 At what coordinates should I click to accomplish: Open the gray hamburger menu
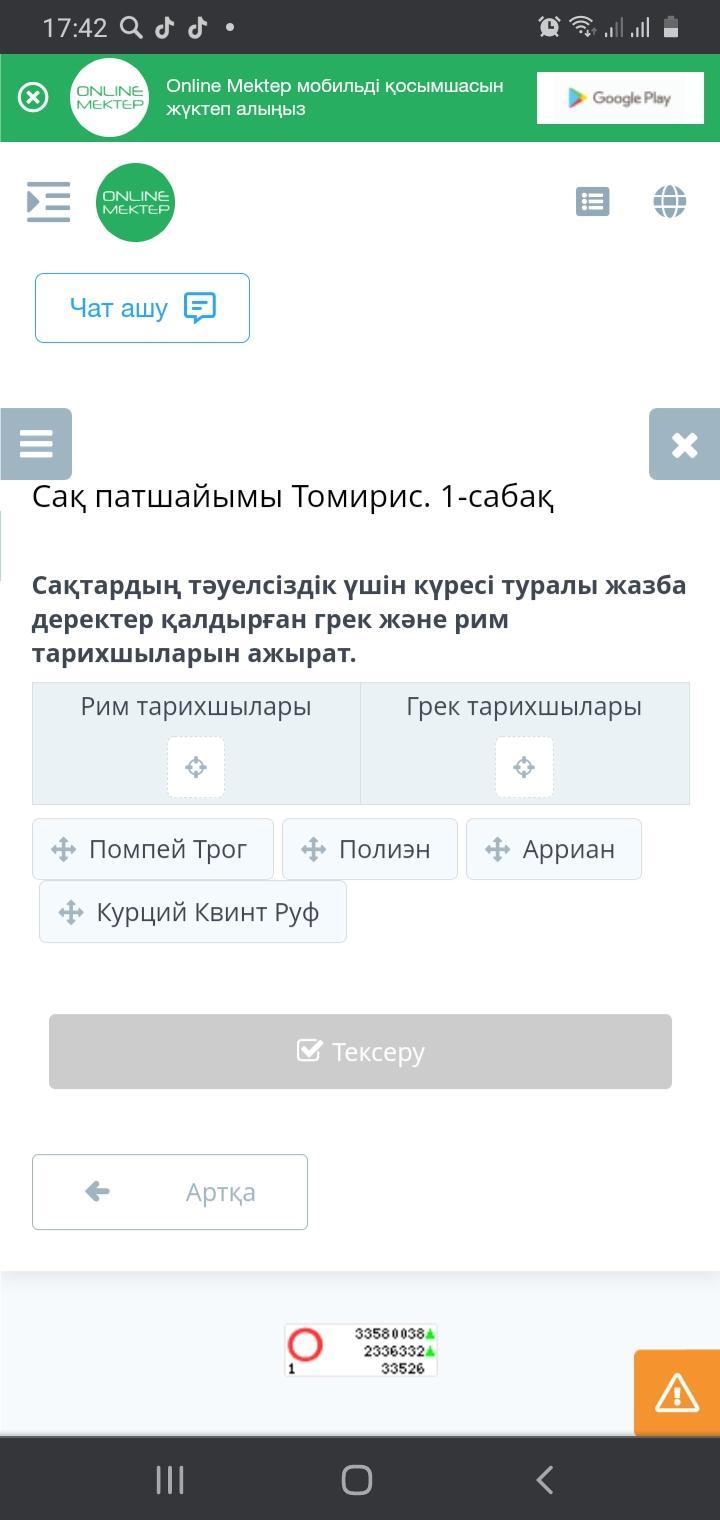[x=36, y=444]
